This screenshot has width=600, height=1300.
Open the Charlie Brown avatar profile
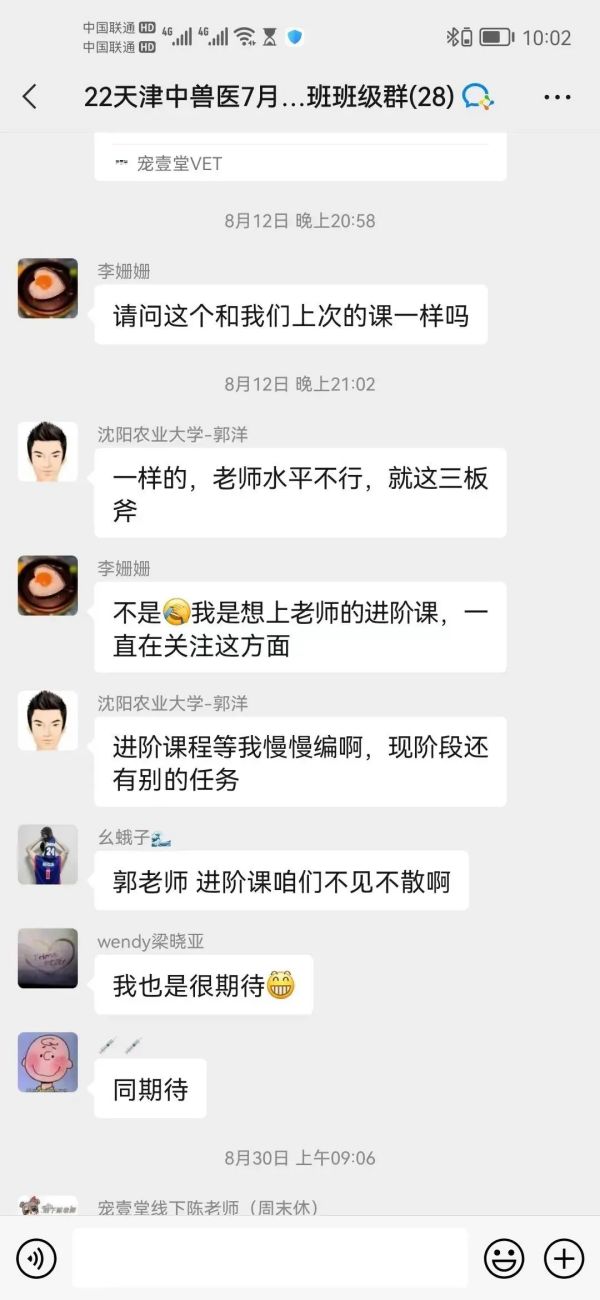pyautogui.click(x=48, y=1063)
